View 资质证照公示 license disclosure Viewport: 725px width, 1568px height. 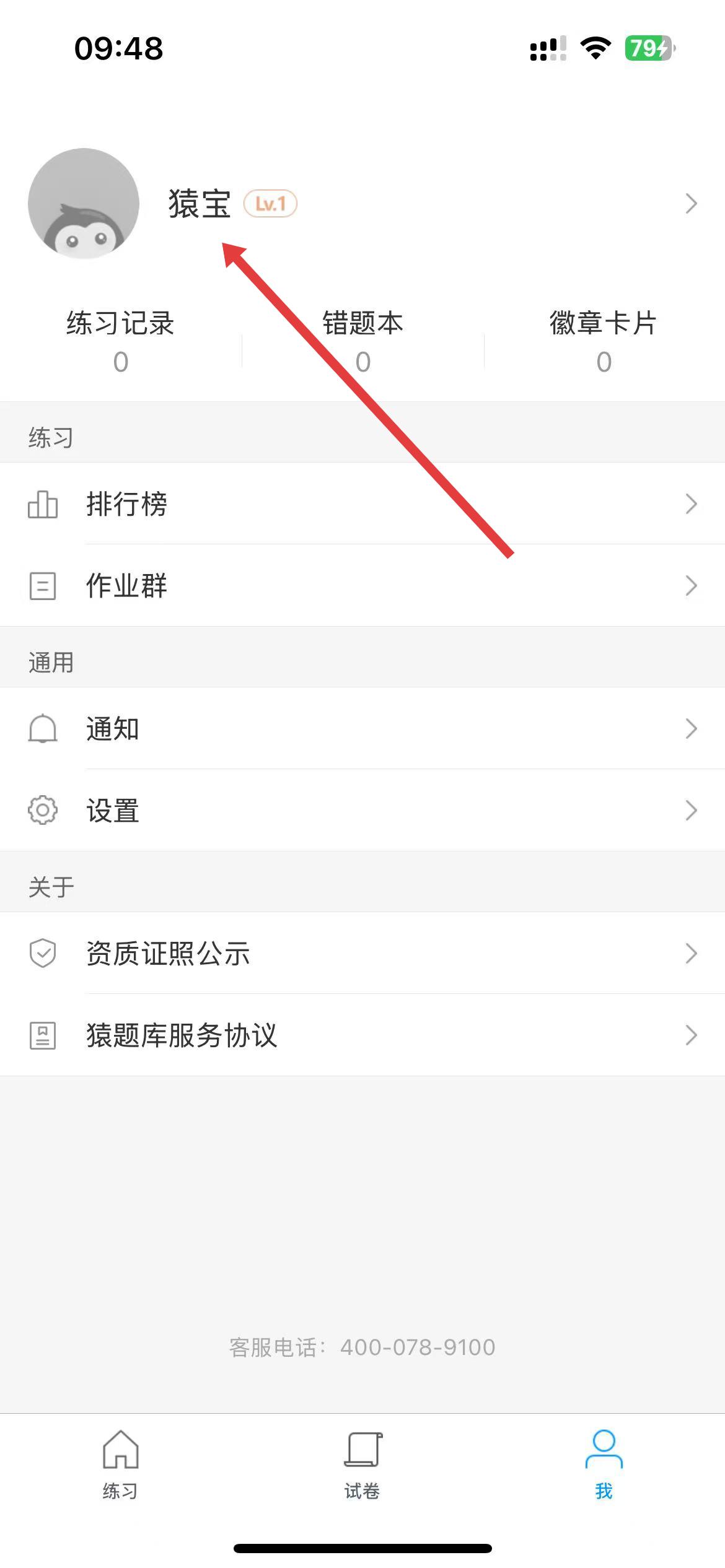362,953
